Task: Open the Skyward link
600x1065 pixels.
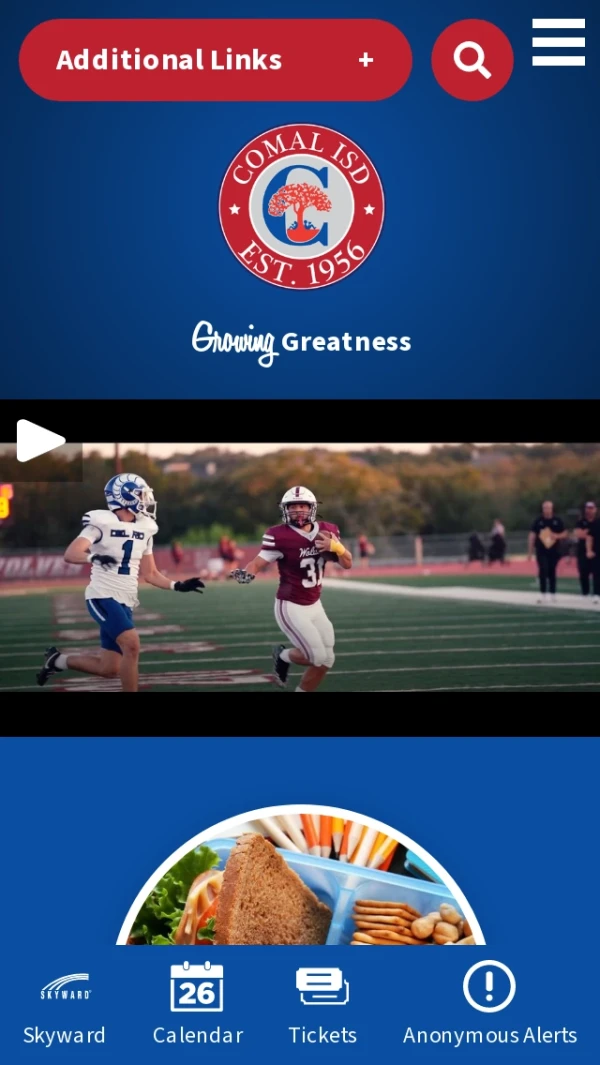Action: pos(65,1004)
